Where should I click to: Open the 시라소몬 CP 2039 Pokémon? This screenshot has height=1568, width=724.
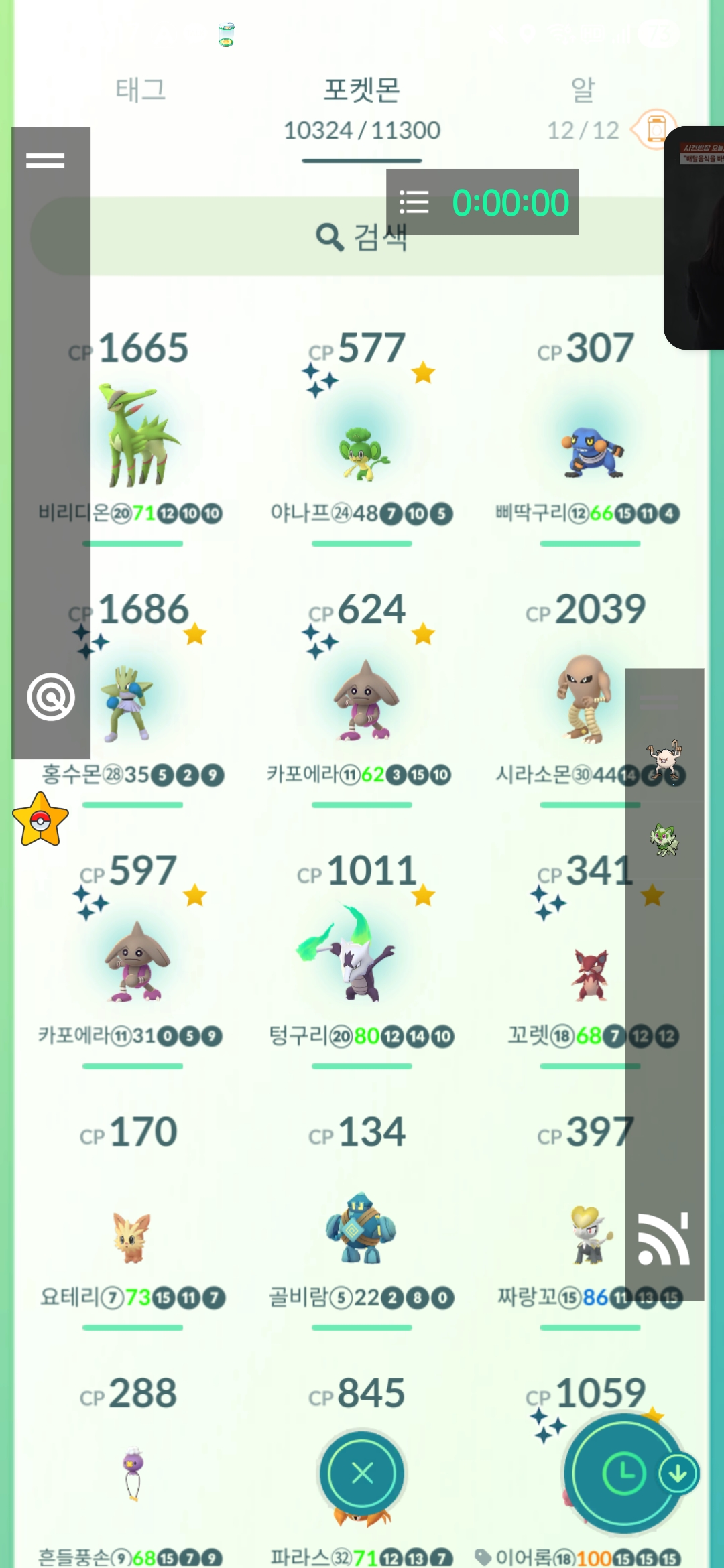click(x=585, y=700)
